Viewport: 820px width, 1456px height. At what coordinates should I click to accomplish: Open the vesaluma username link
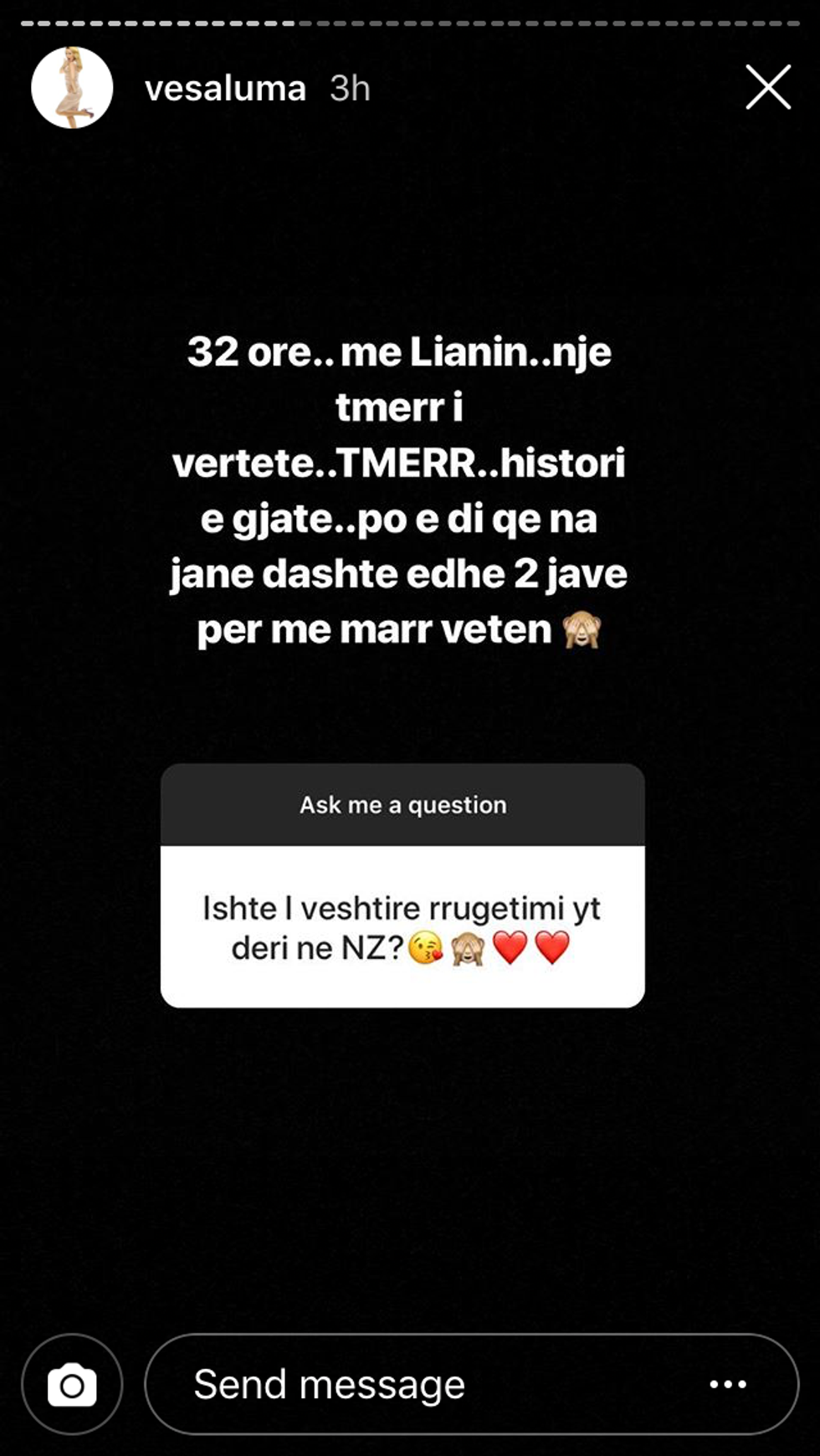pos(225,89)
